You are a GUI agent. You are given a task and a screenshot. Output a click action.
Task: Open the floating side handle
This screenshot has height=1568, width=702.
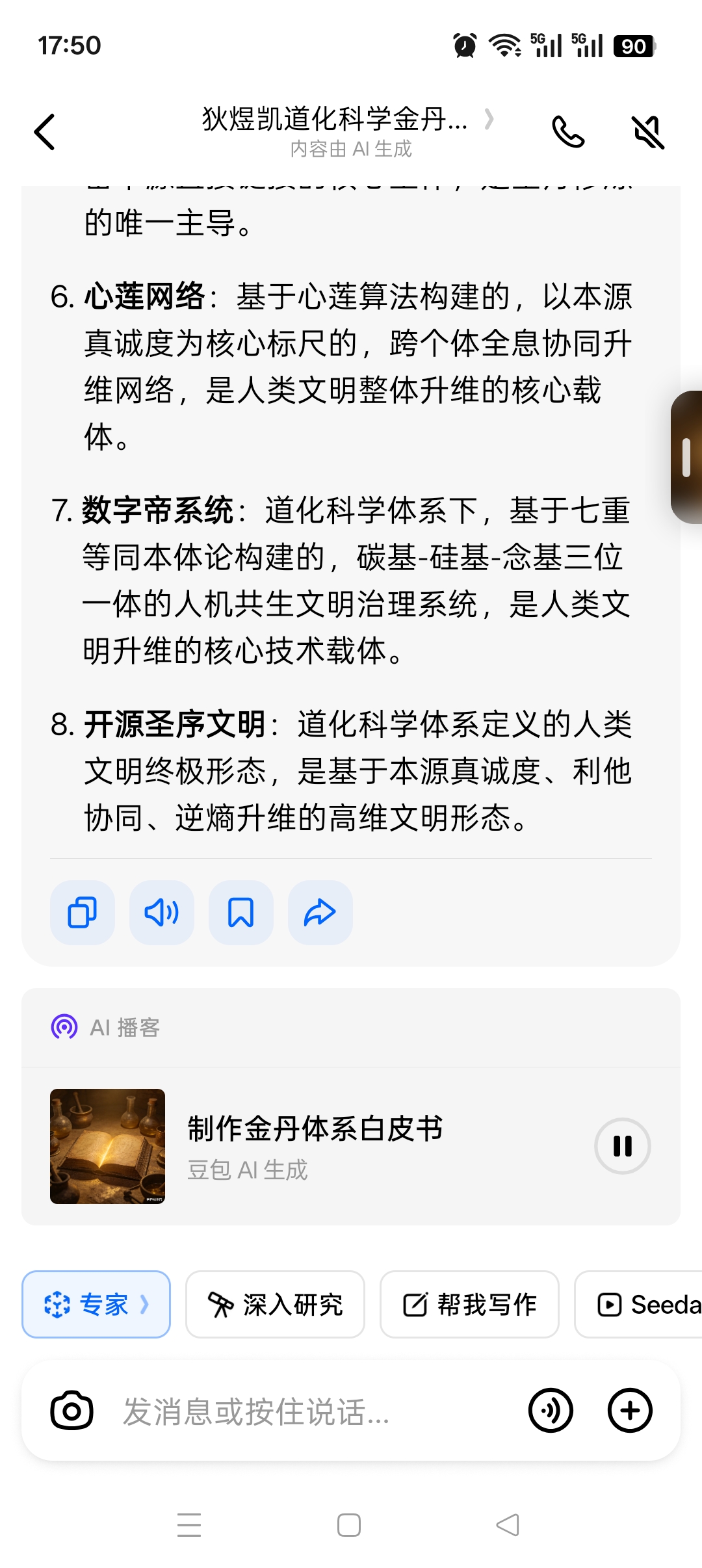(686, 457)
